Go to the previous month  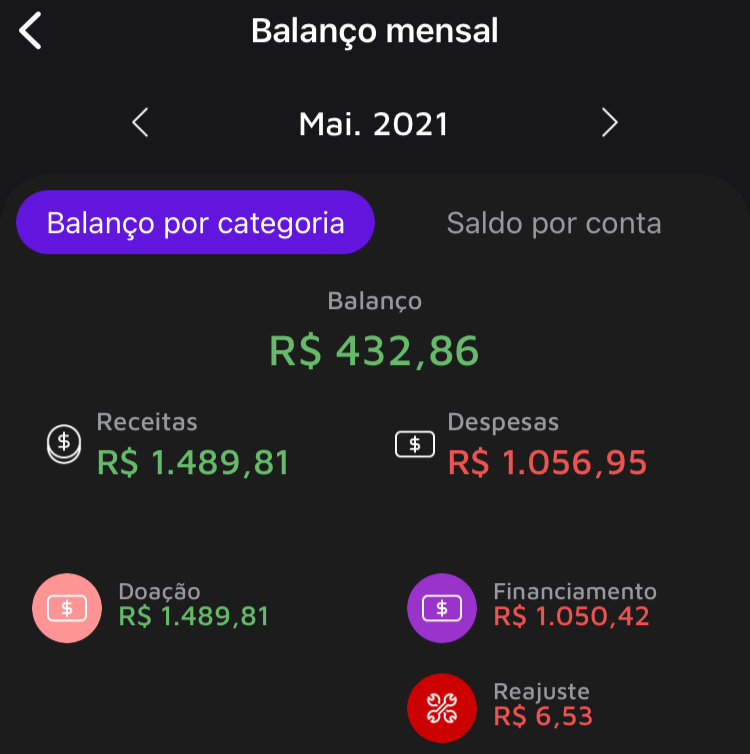pos(140,123)
